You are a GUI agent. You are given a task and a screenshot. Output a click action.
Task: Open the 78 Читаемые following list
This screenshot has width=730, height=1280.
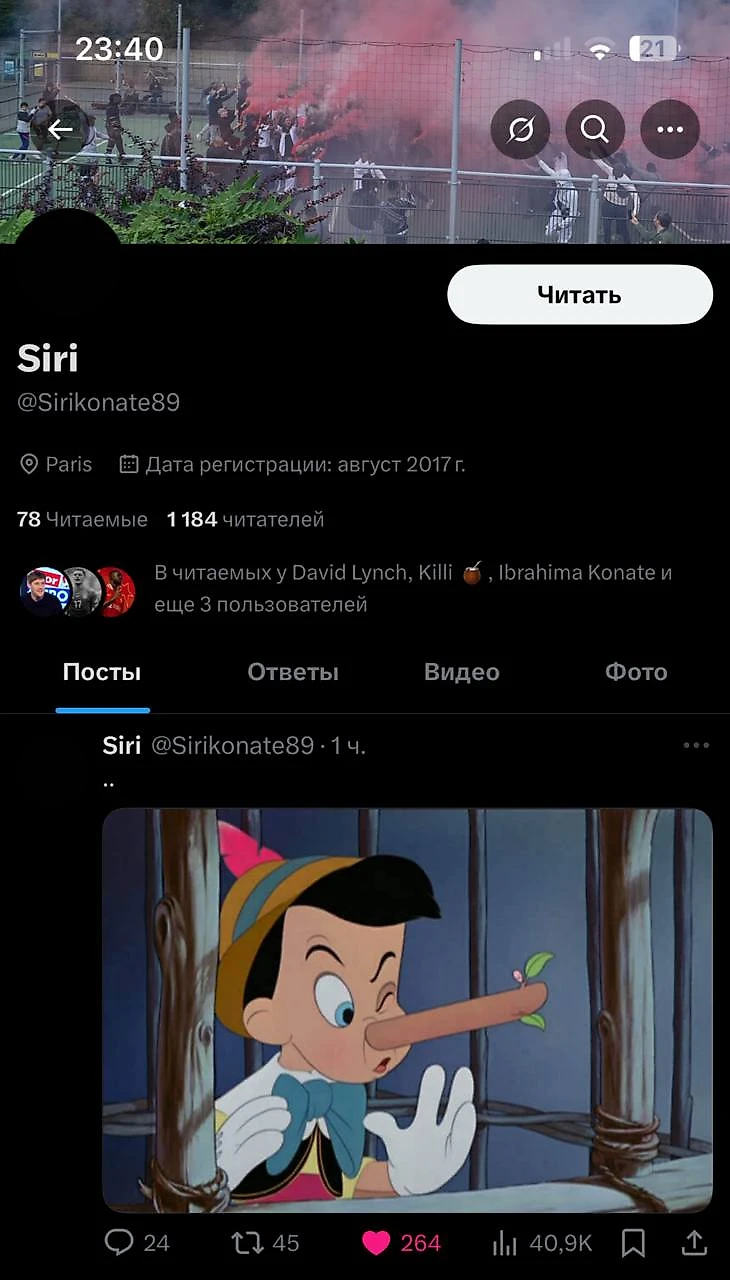[x=82, y=519]
